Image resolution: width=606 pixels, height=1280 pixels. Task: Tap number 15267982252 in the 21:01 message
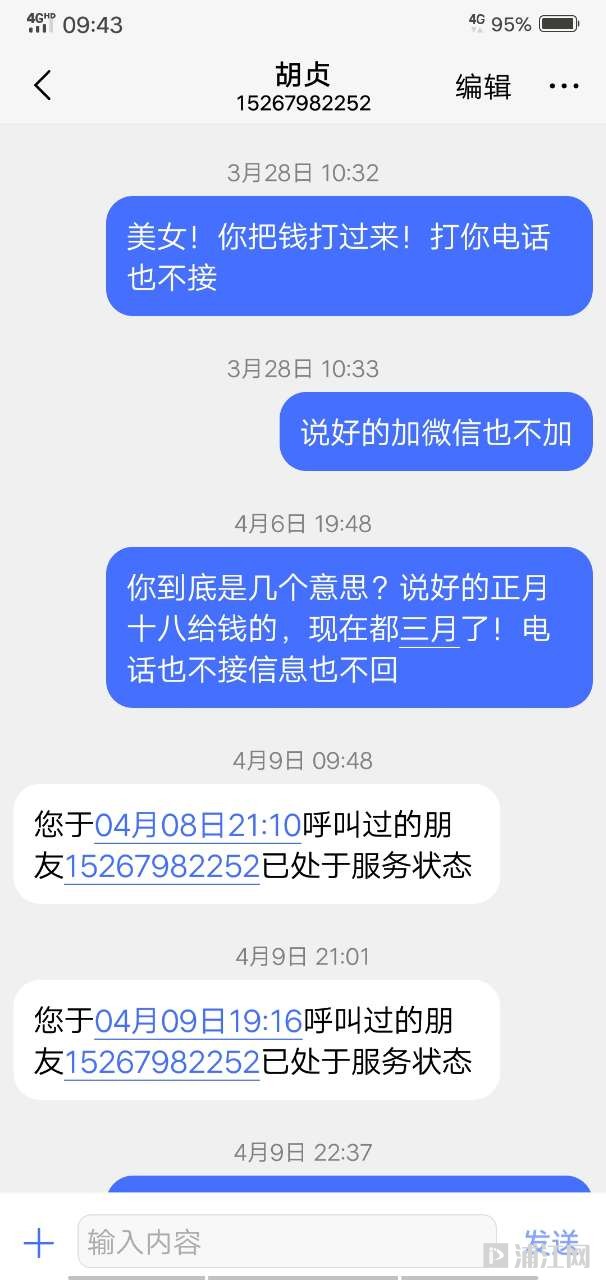pos(162,1062)
